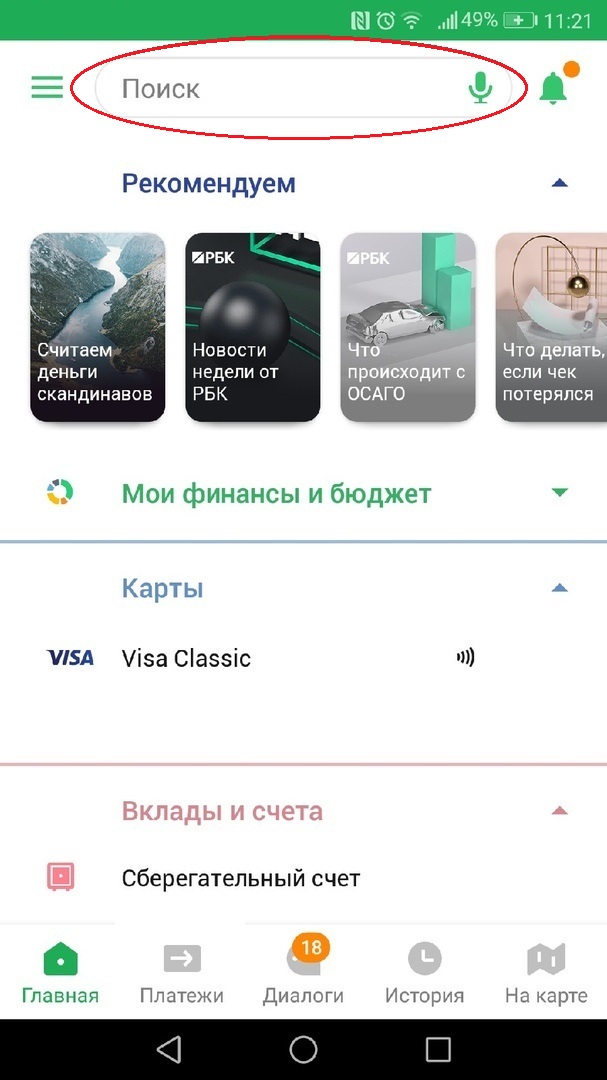The image size is (607, 1080).
Task: Open Что делать, если чек потерялся card
Action: 551,327
